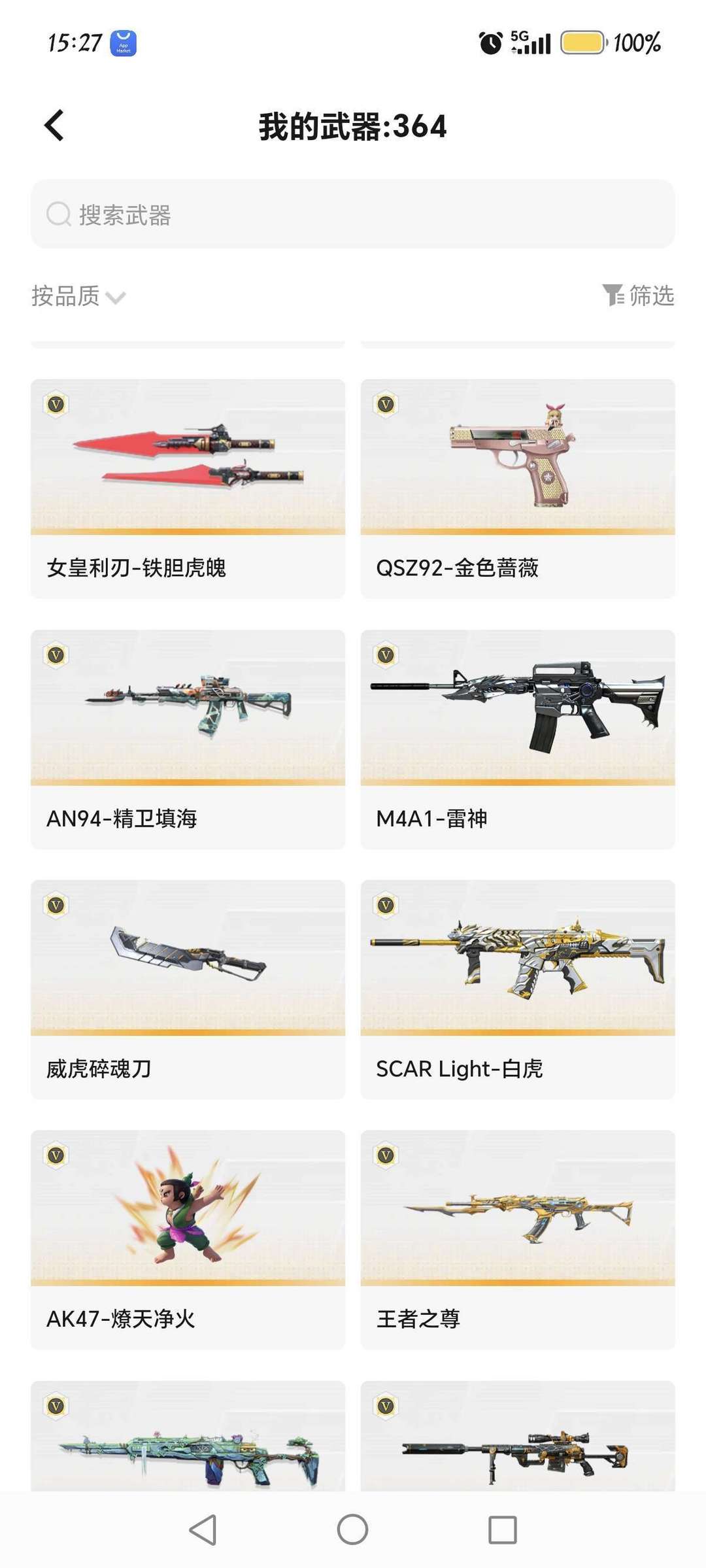
Task: Select the 王者之尊 weapon card
Action: pos(518,1240)
